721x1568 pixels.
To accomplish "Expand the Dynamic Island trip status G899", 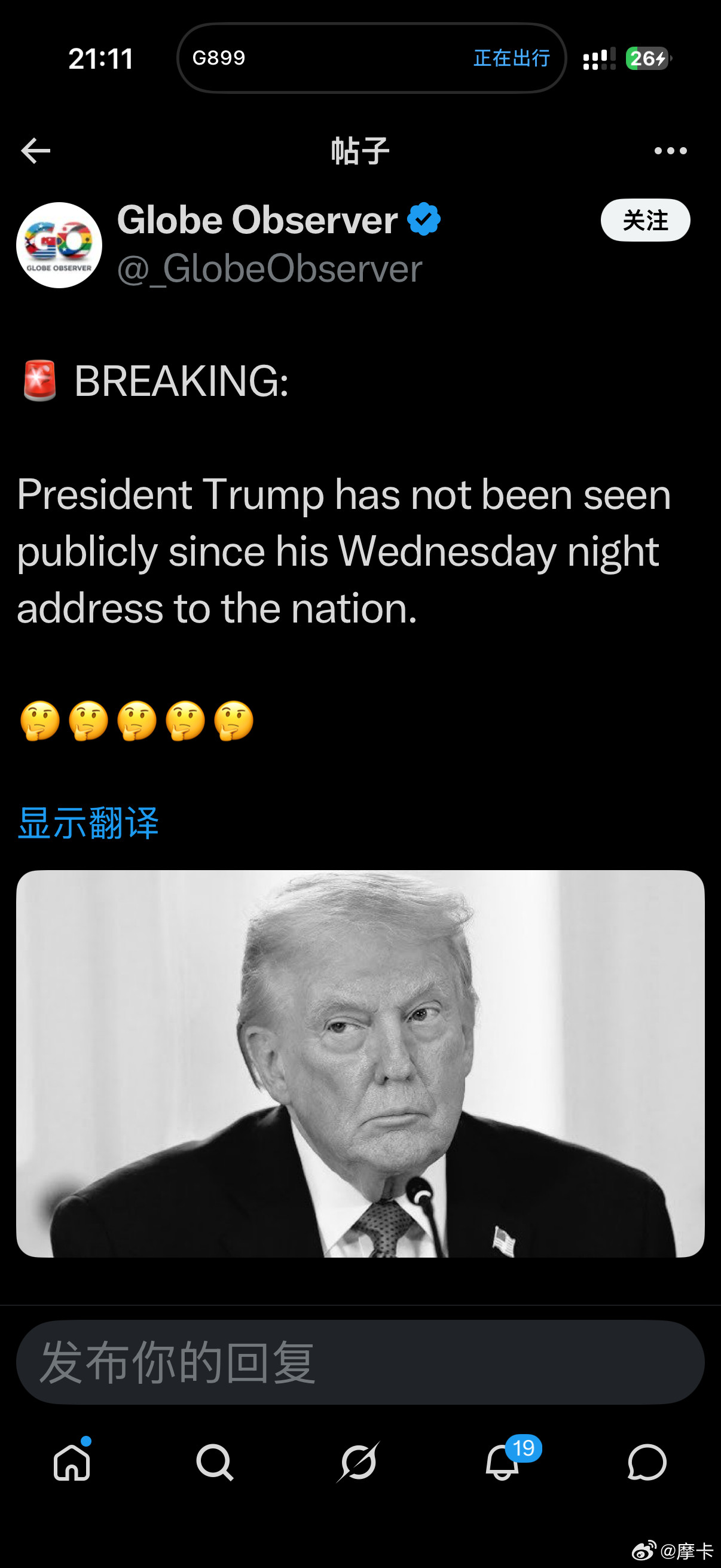I will tap(371, 58).
